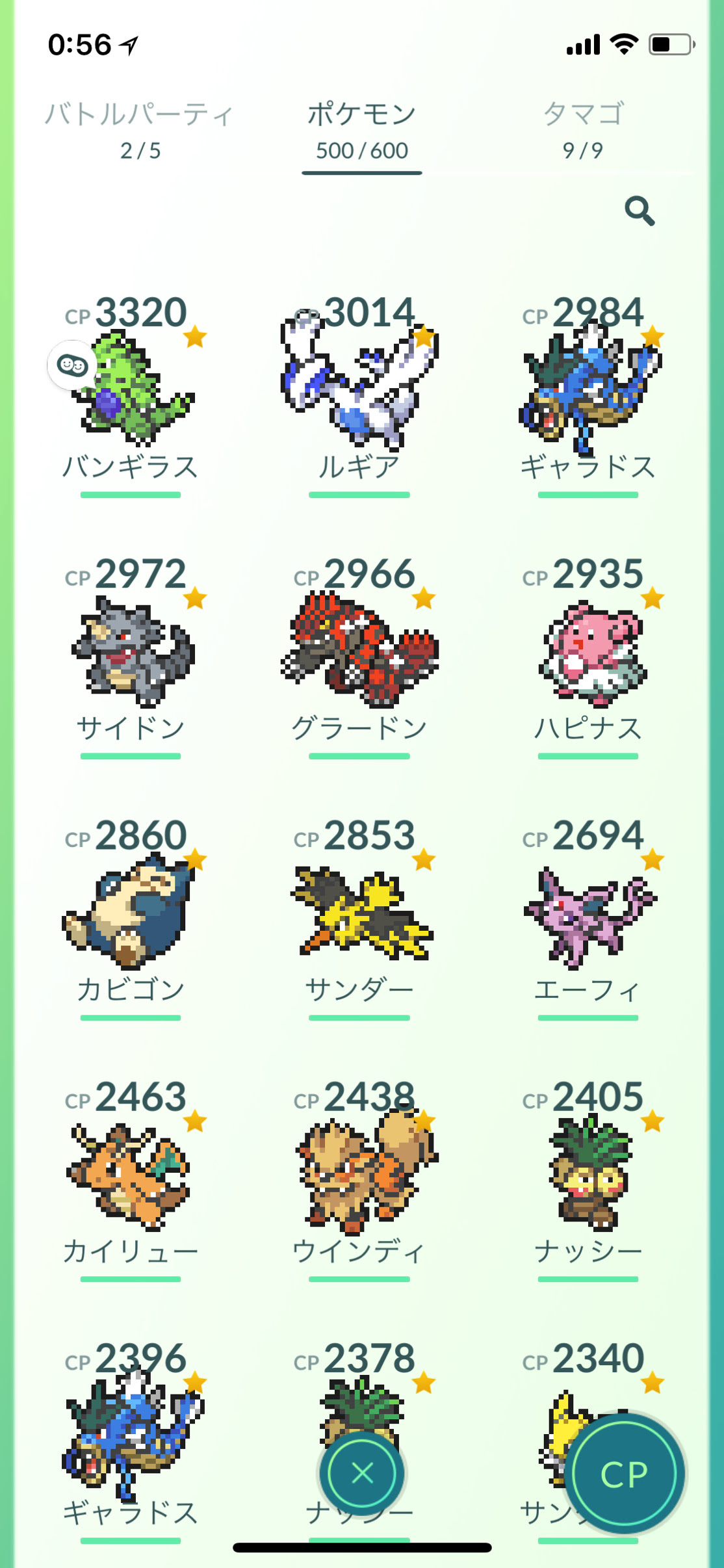Open the Pokémon search magnifier
This screenshot has height=1568, width=724.
click(x=640, y=211)
